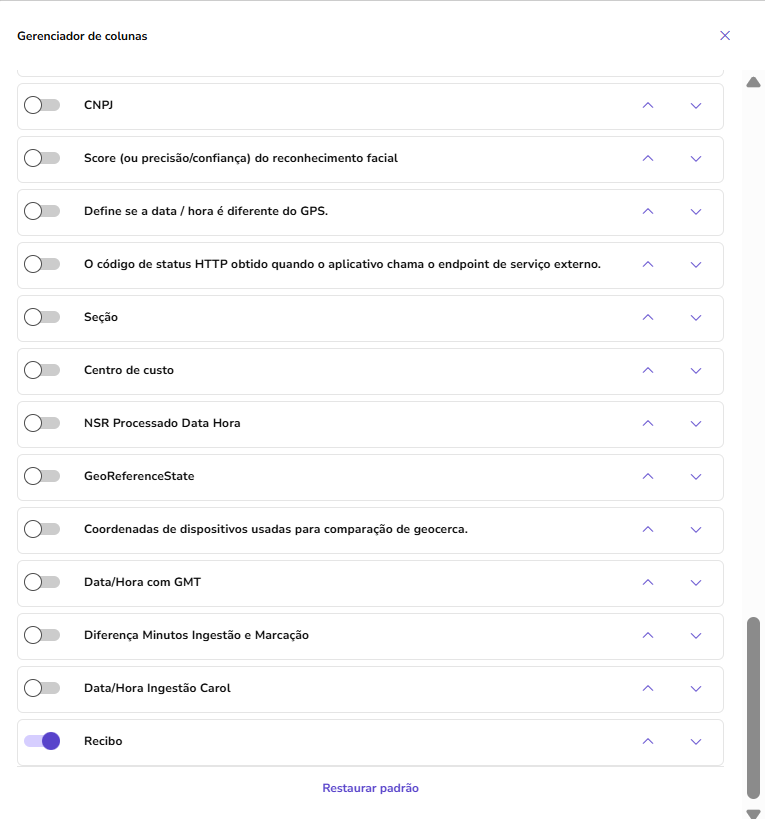Screen dimensions: 765x819
Task: Enable Data/Hora Ingestão Carol column
Action: [42, 688]
